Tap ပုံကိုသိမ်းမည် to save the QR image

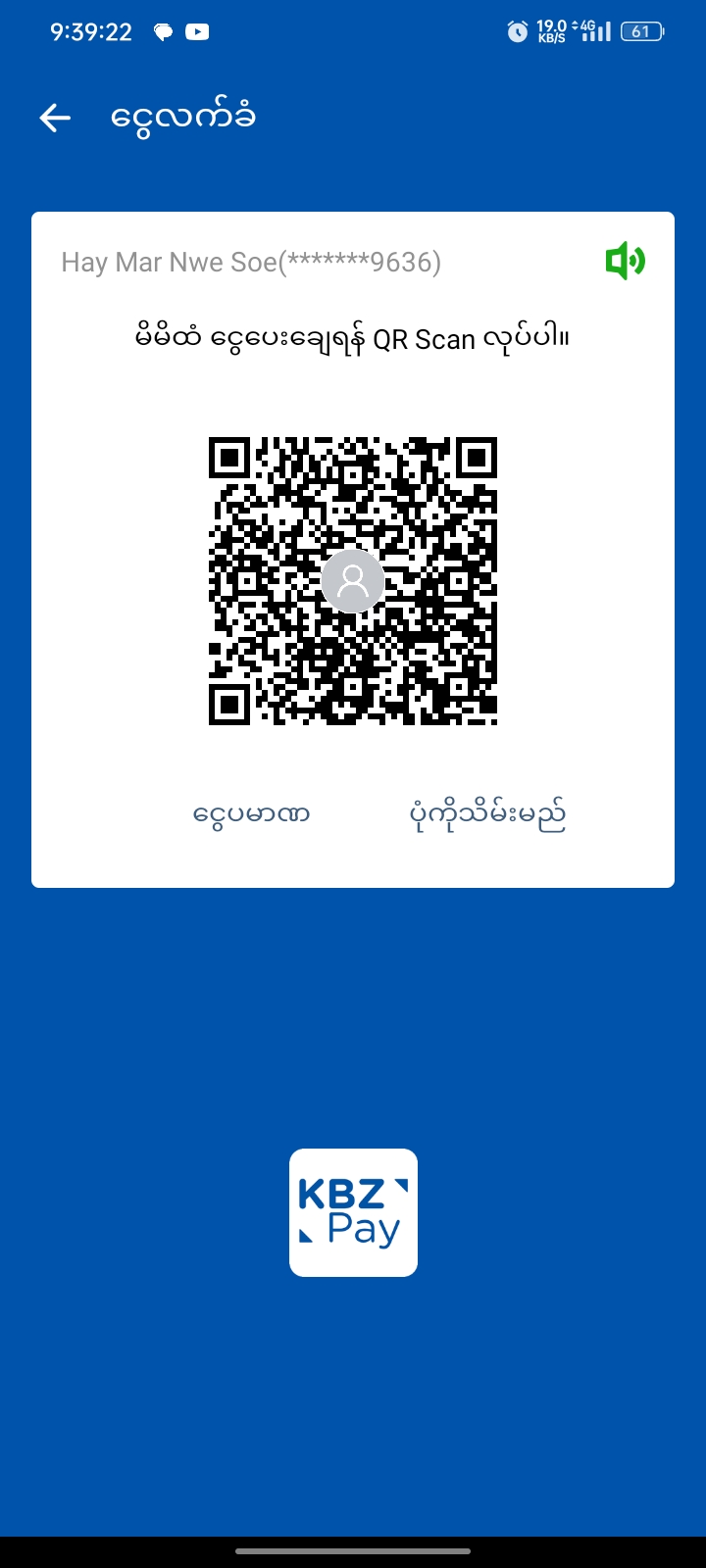click(487, 814)
